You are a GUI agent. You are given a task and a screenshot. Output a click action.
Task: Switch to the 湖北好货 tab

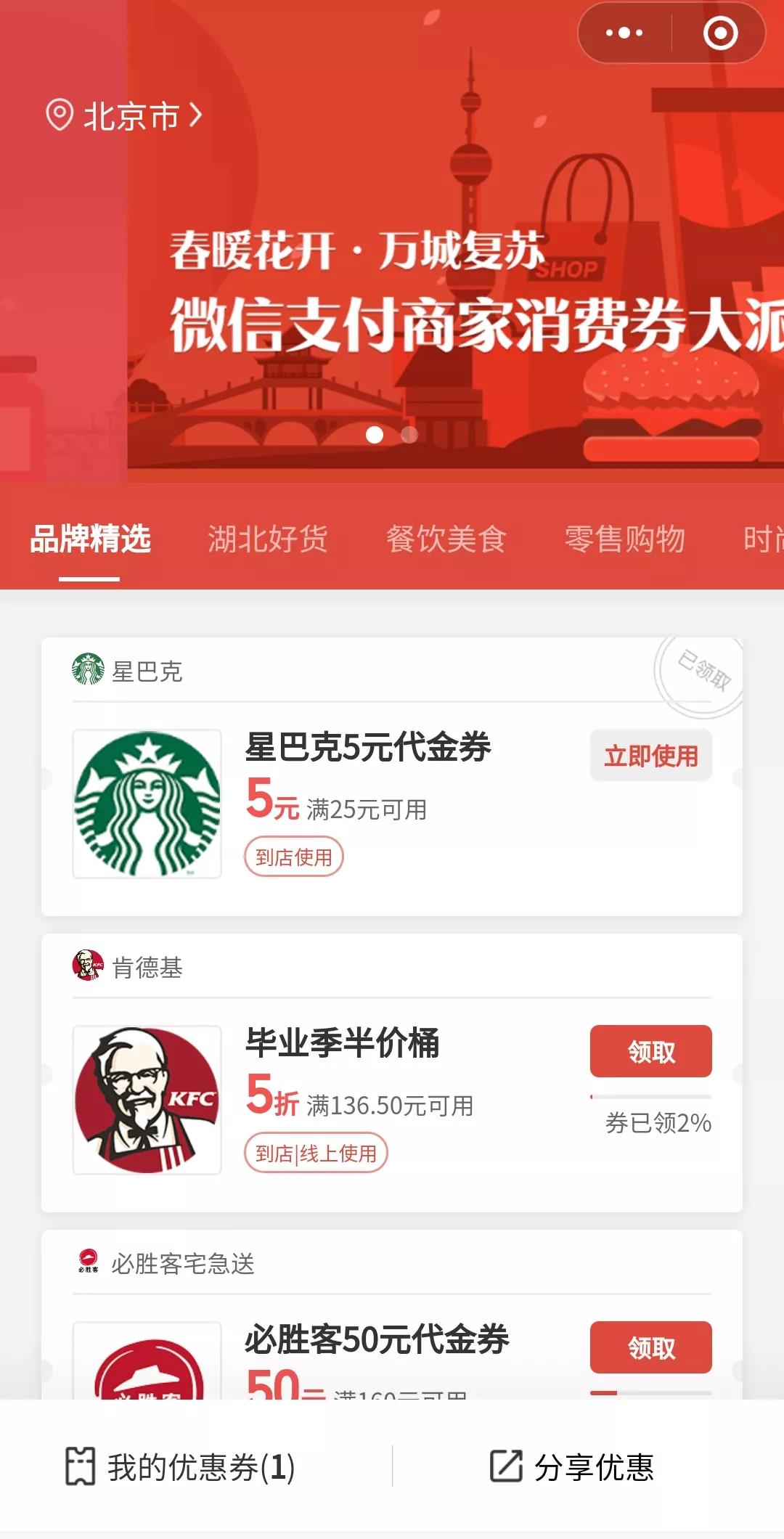pyautogui.click(x=267, y=539)
